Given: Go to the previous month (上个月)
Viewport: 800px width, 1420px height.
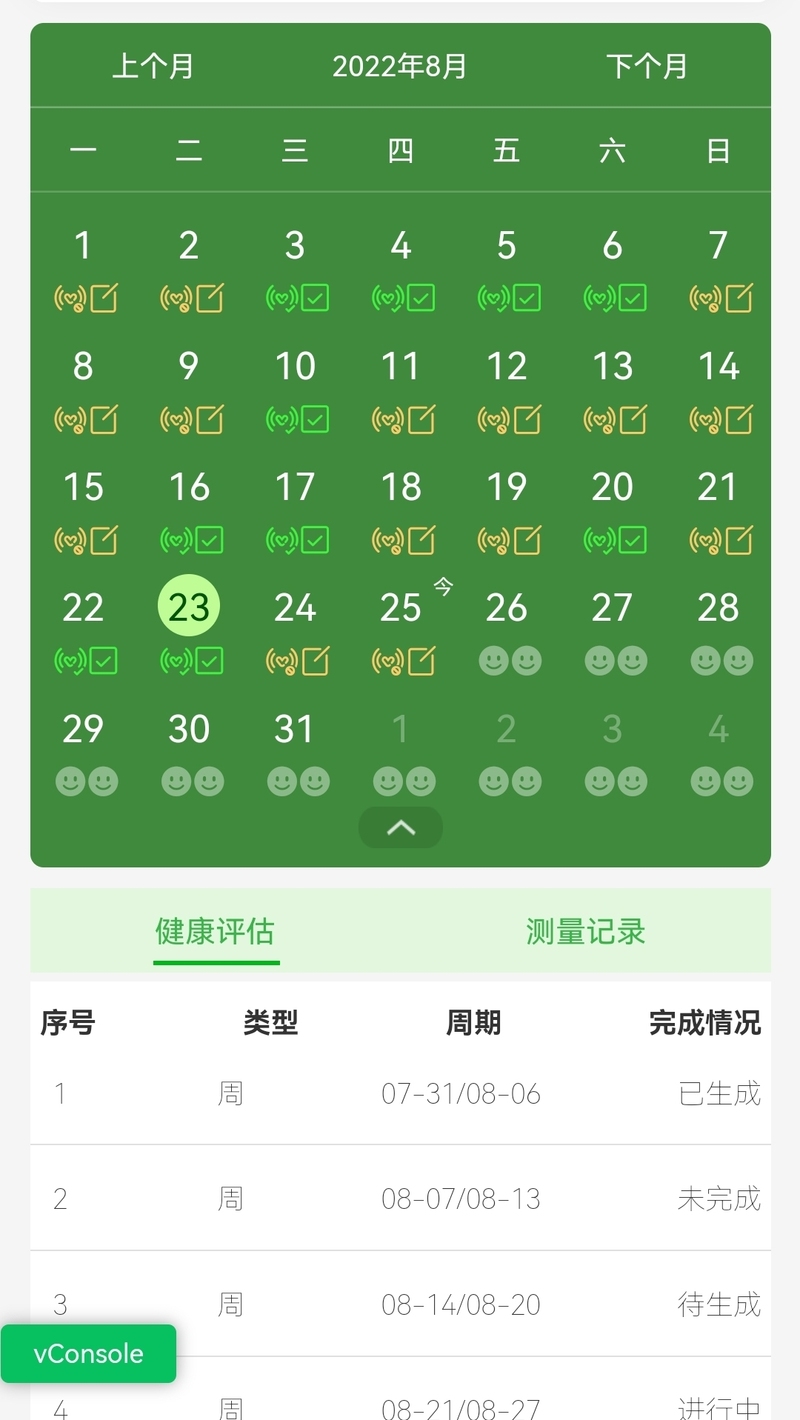Looking at the screenshot, I should 153,67.
